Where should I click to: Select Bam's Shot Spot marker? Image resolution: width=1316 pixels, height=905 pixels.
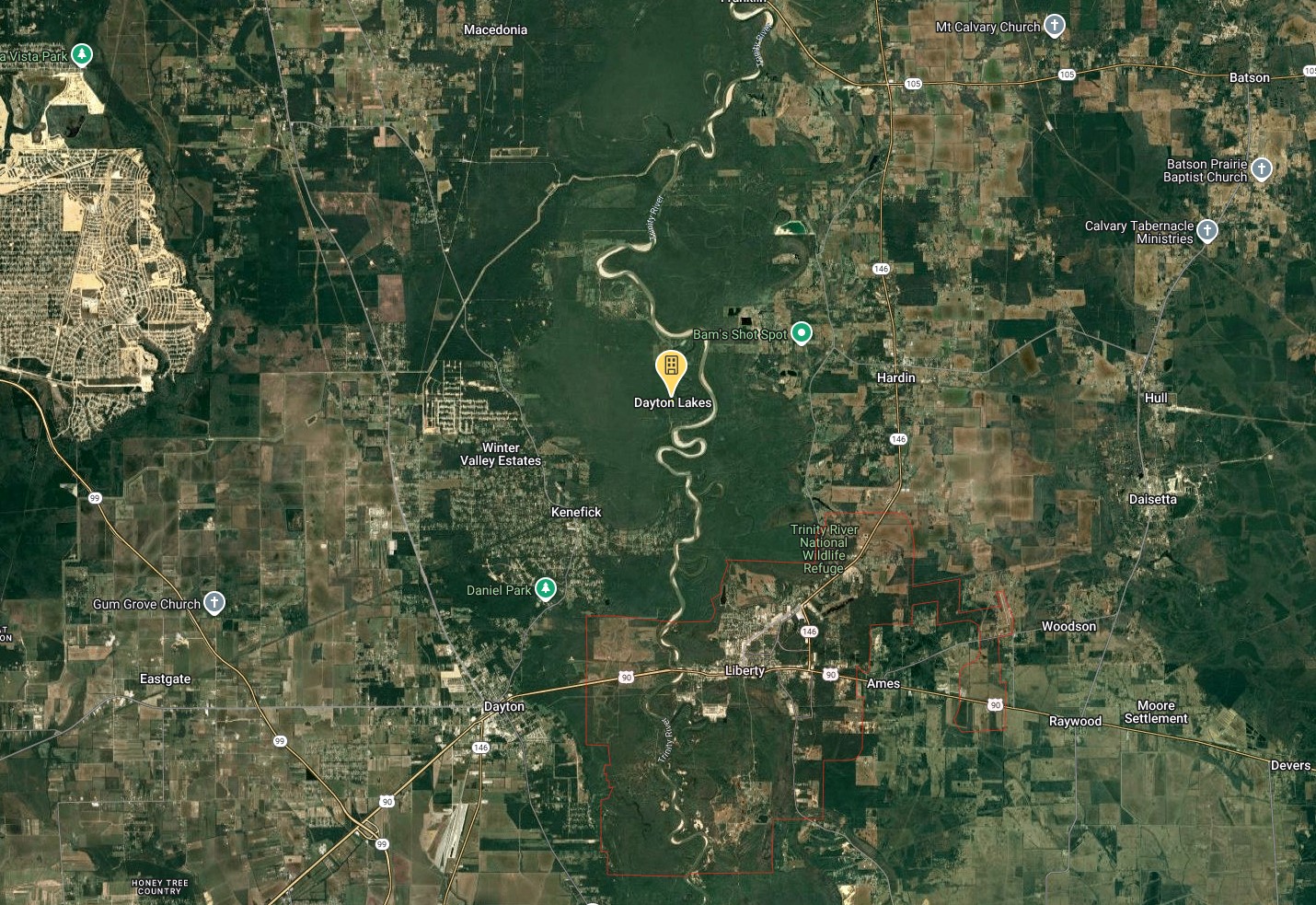click(802, 332)
